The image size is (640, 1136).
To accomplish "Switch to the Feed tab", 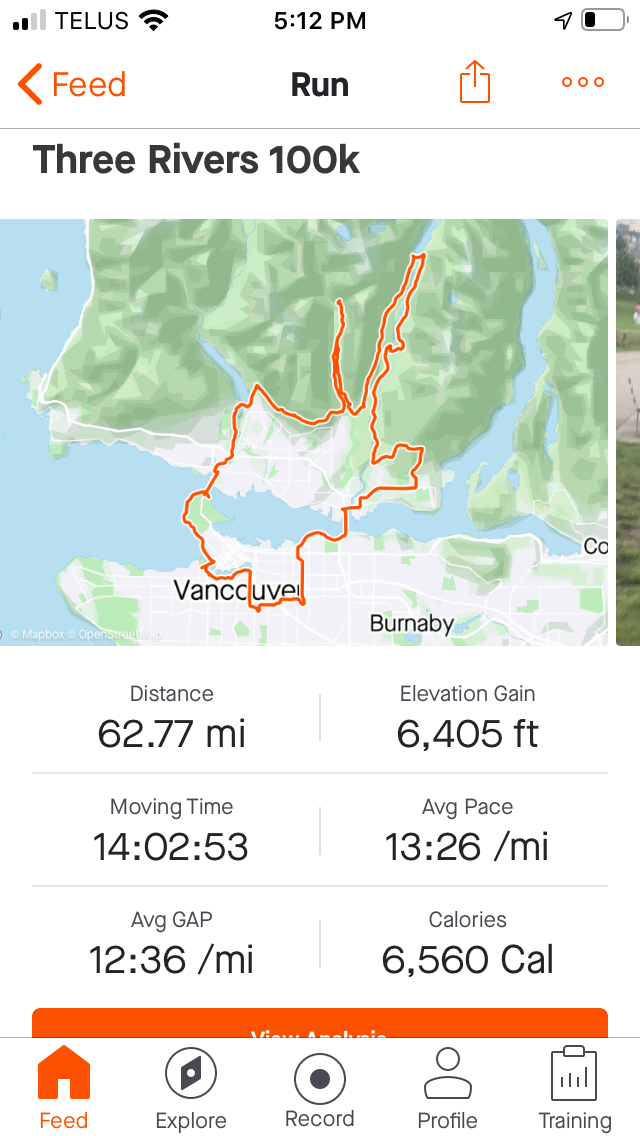I will pos(64,1088).
